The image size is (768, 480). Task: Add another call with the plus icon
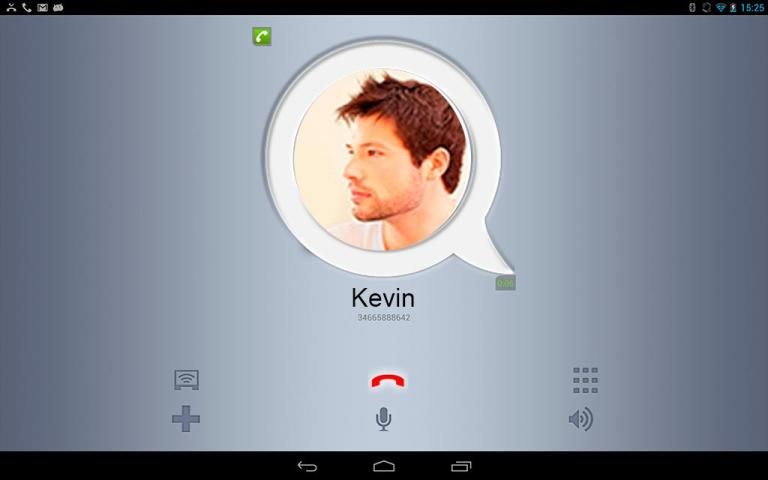tap(186, 419)
